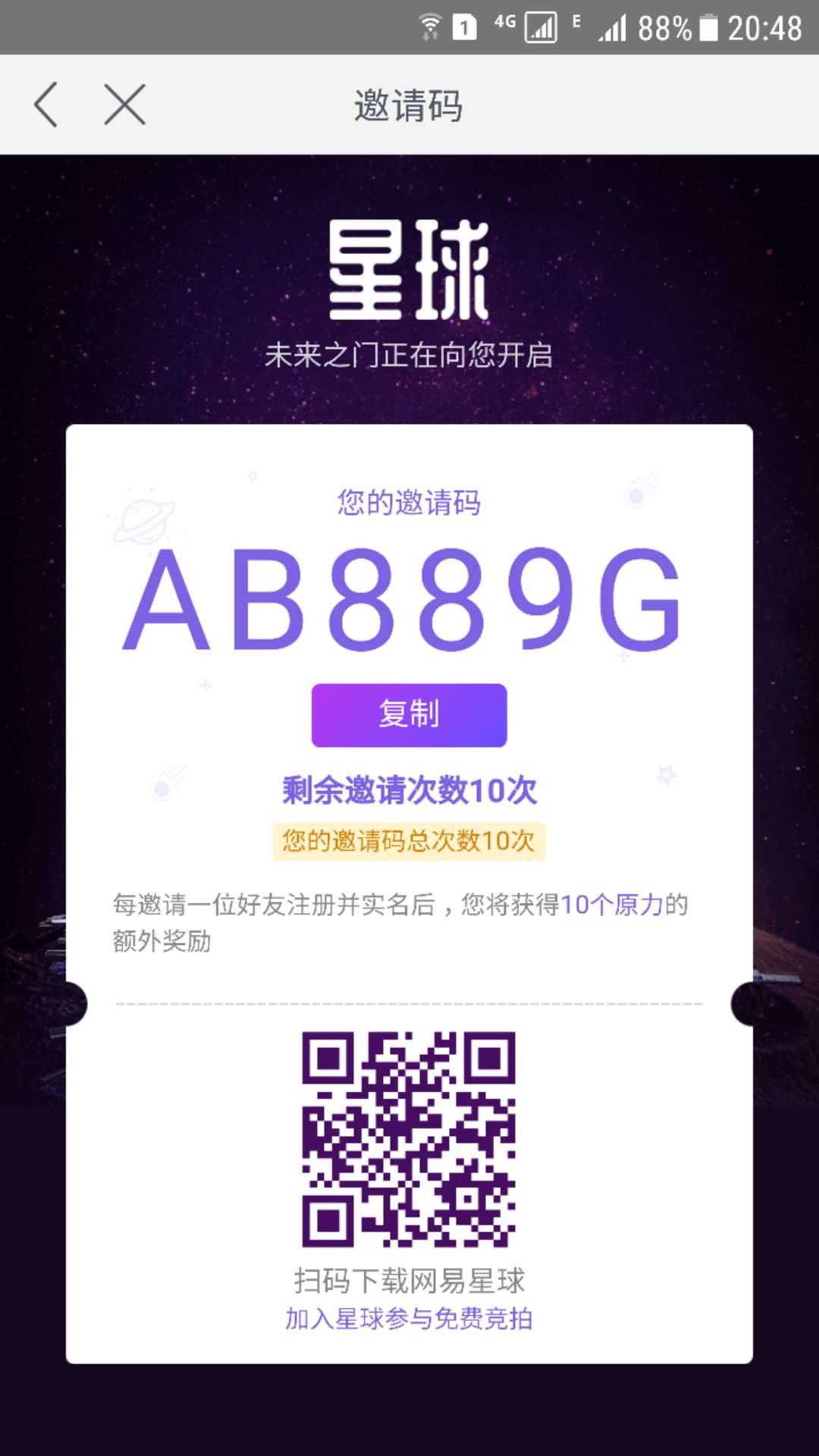Close the invitation code page

(x=124, y=105)
